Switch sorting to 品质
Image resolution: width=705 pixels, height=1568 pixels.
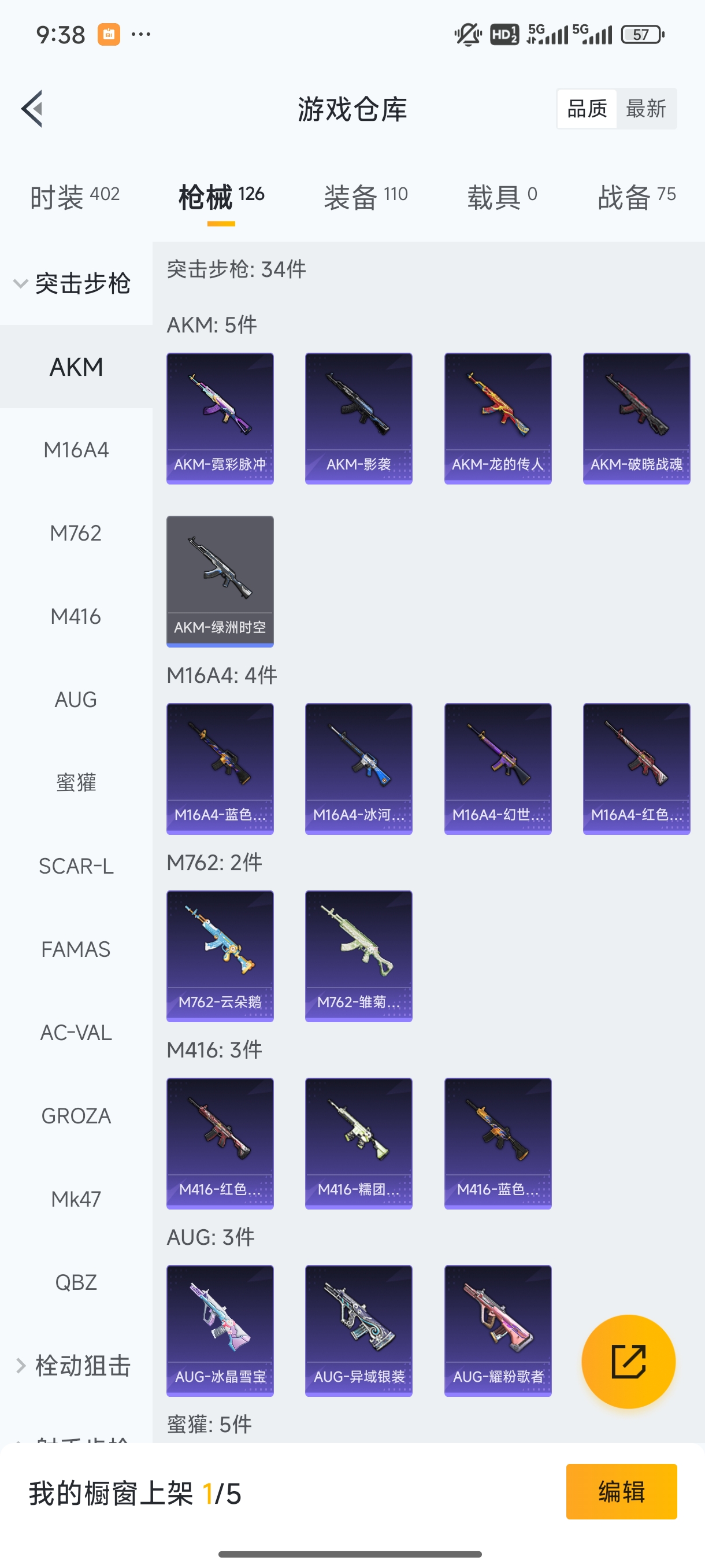pyautogui.click(x=586, y=108)
